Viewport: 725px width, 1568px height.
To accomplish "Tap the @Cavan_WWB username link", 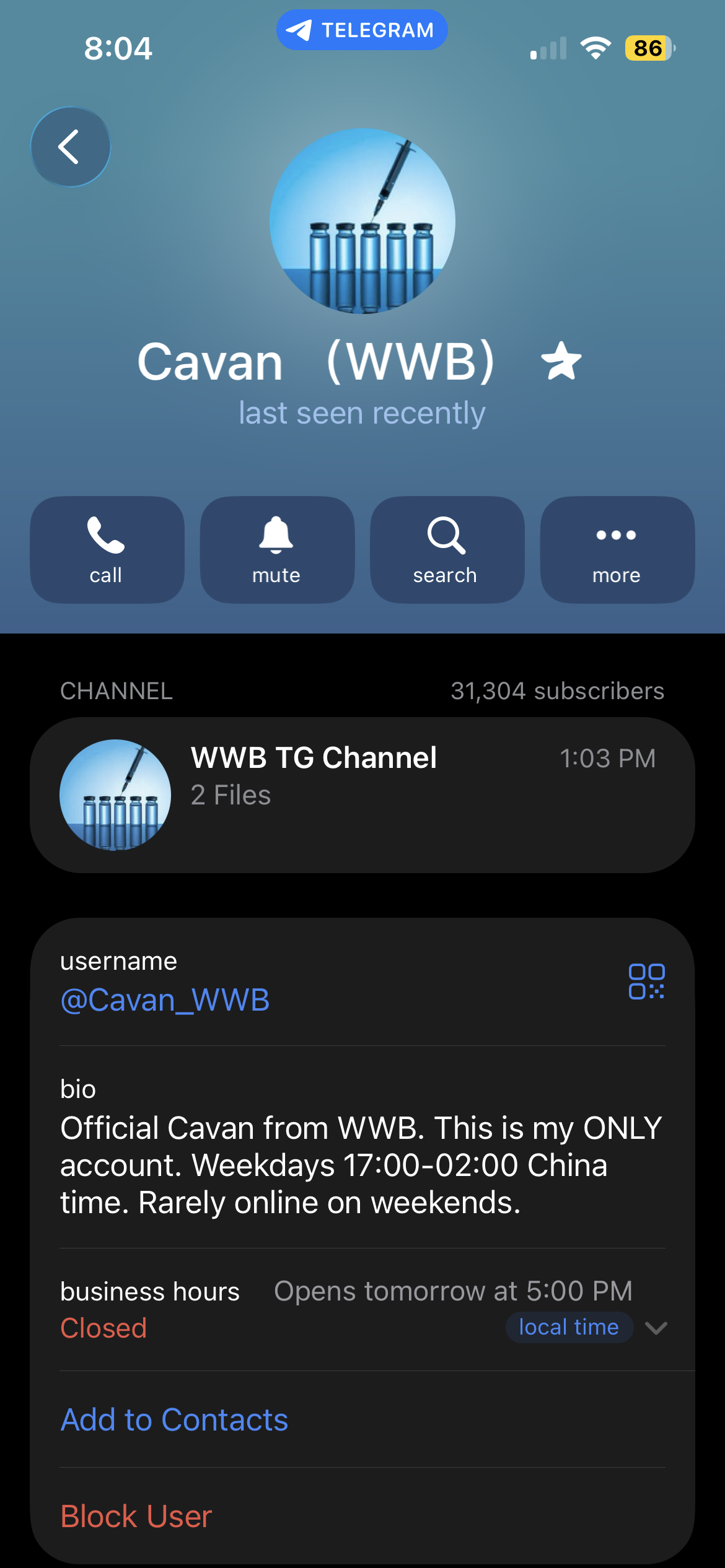I will 165,1000.
